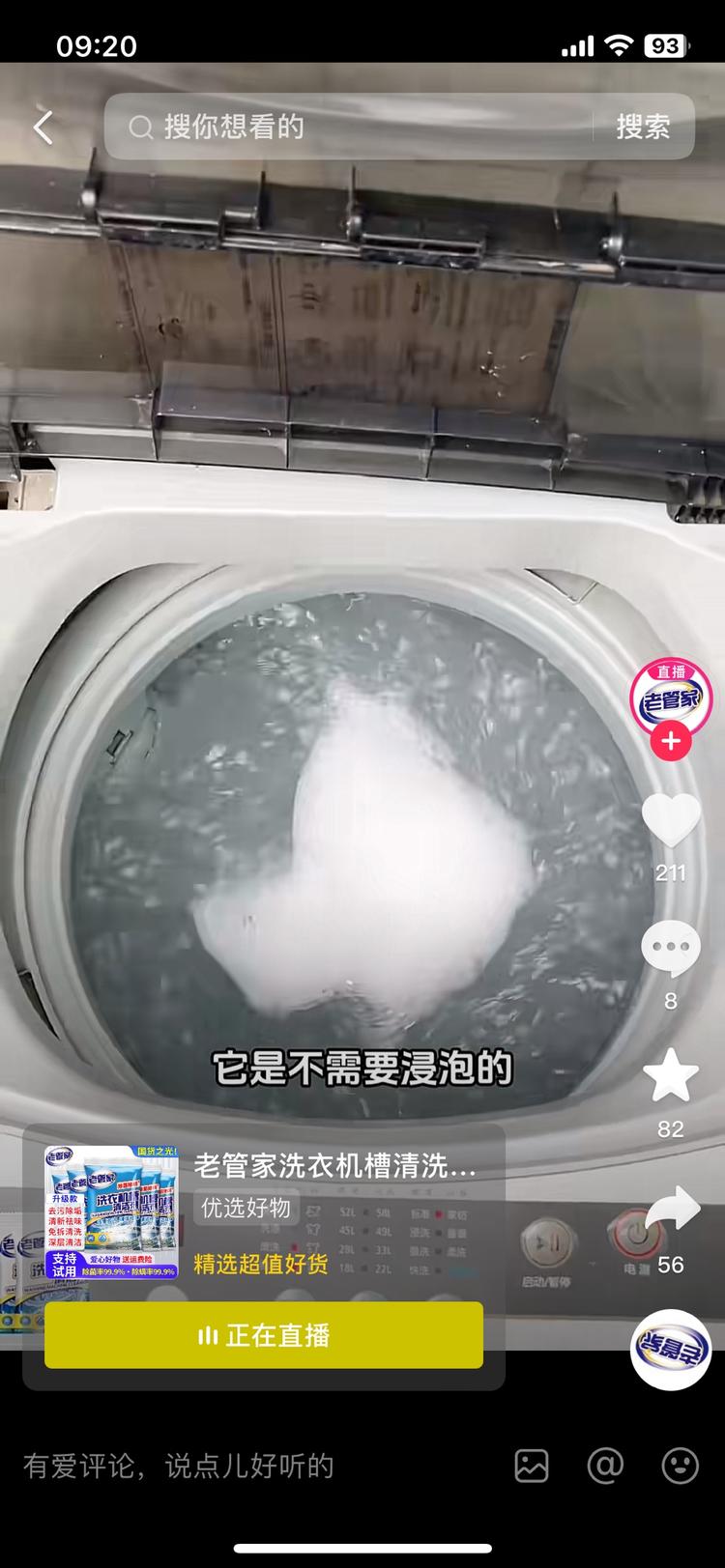Tap the back arrow at top left

point(41,127)
